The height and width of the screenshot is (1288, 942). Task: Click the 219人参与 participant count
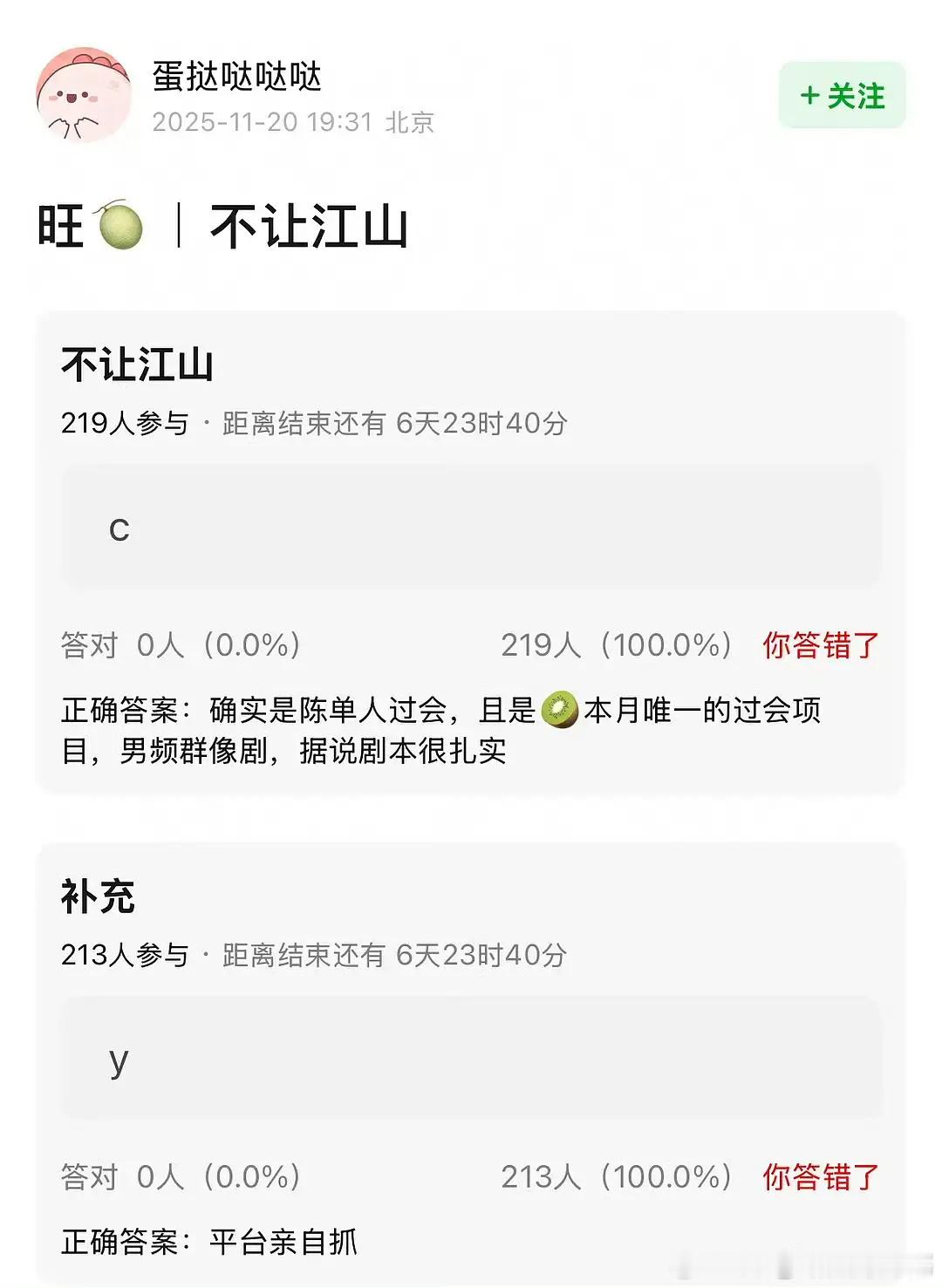(x=124, y=423)
